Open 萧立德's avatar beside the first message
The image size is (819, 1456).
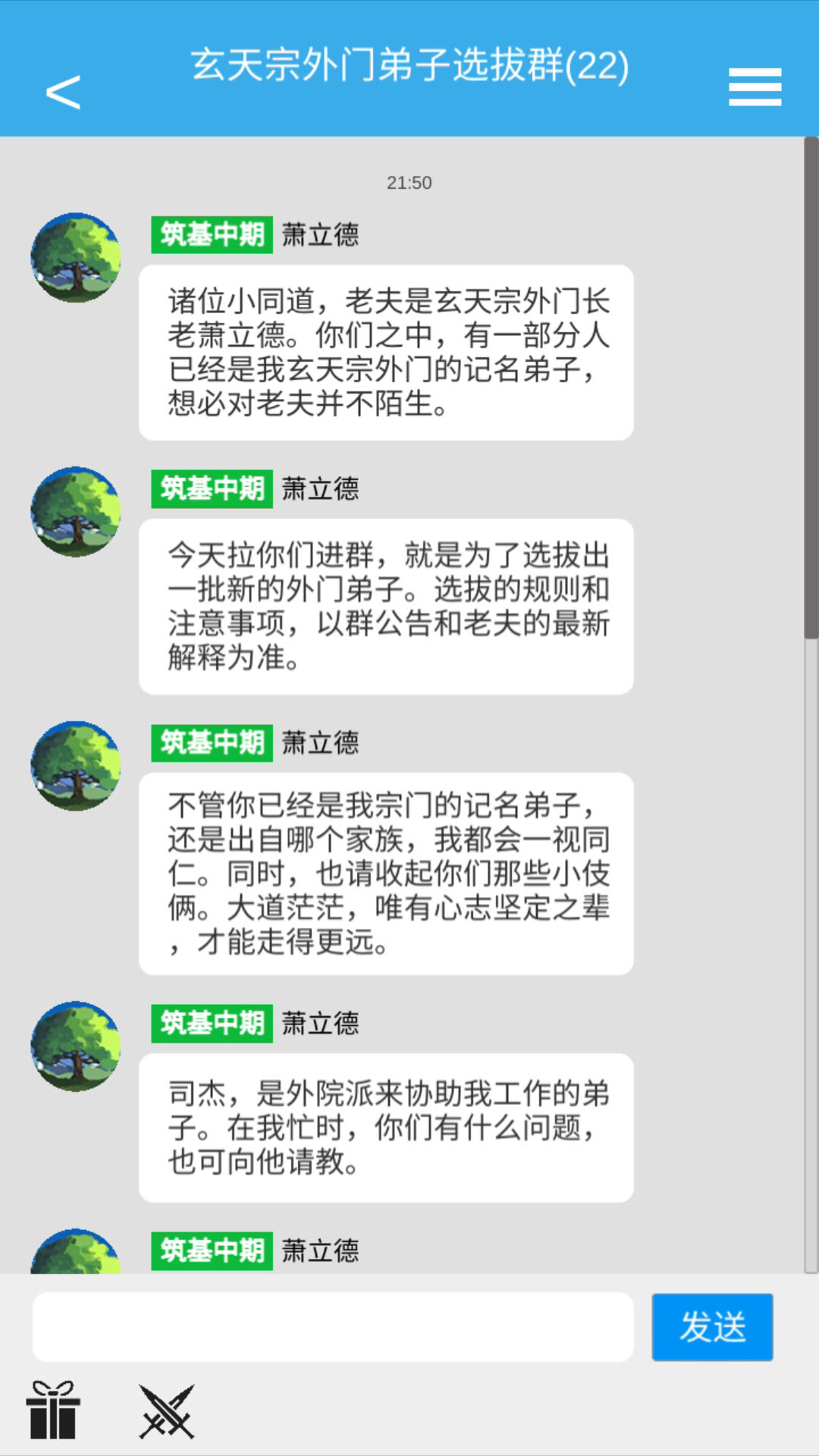point(76,258)
